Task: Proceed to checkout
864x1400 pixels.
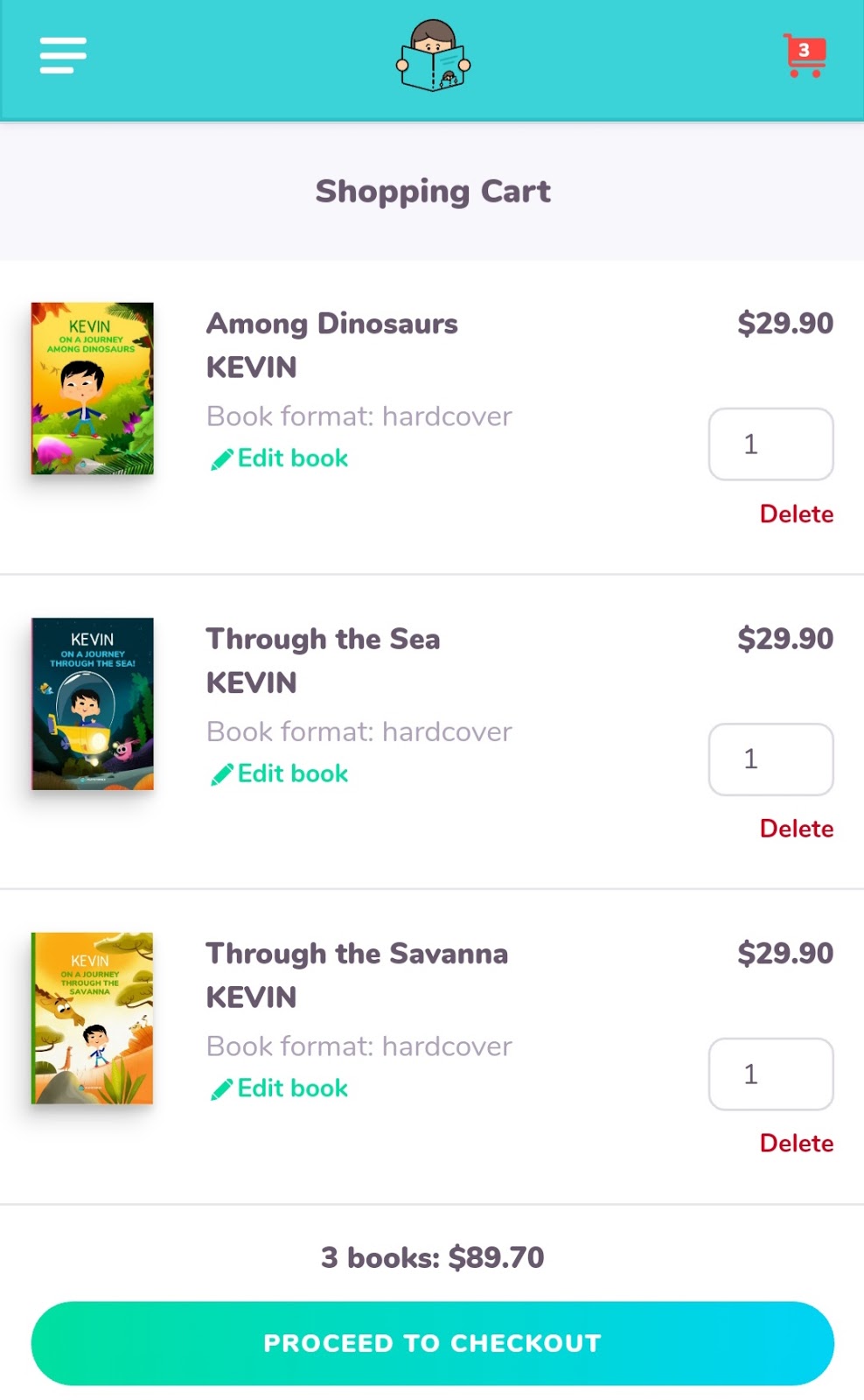Action: (x=432, y=1343)
